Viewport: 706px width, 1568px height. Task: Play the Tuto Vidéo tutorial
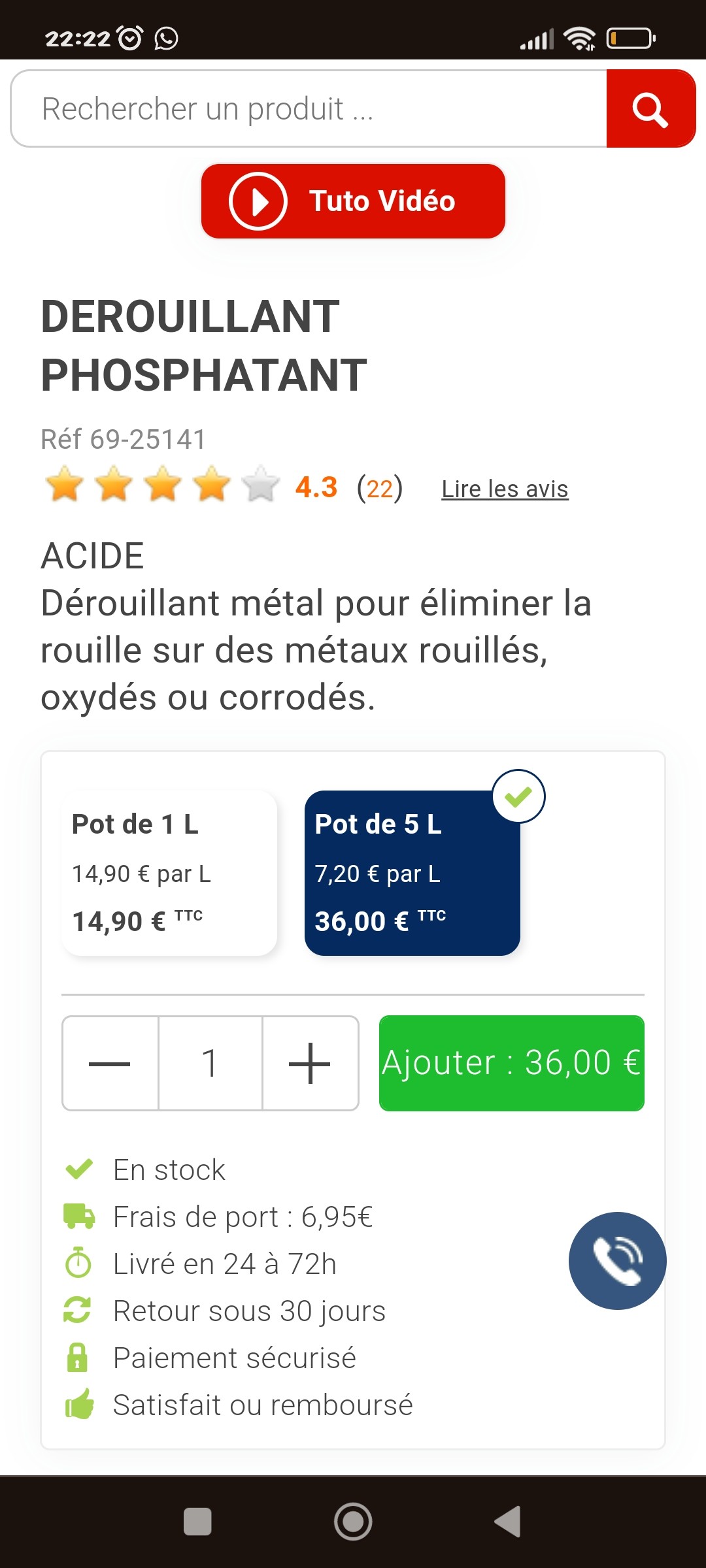[353, 201]
